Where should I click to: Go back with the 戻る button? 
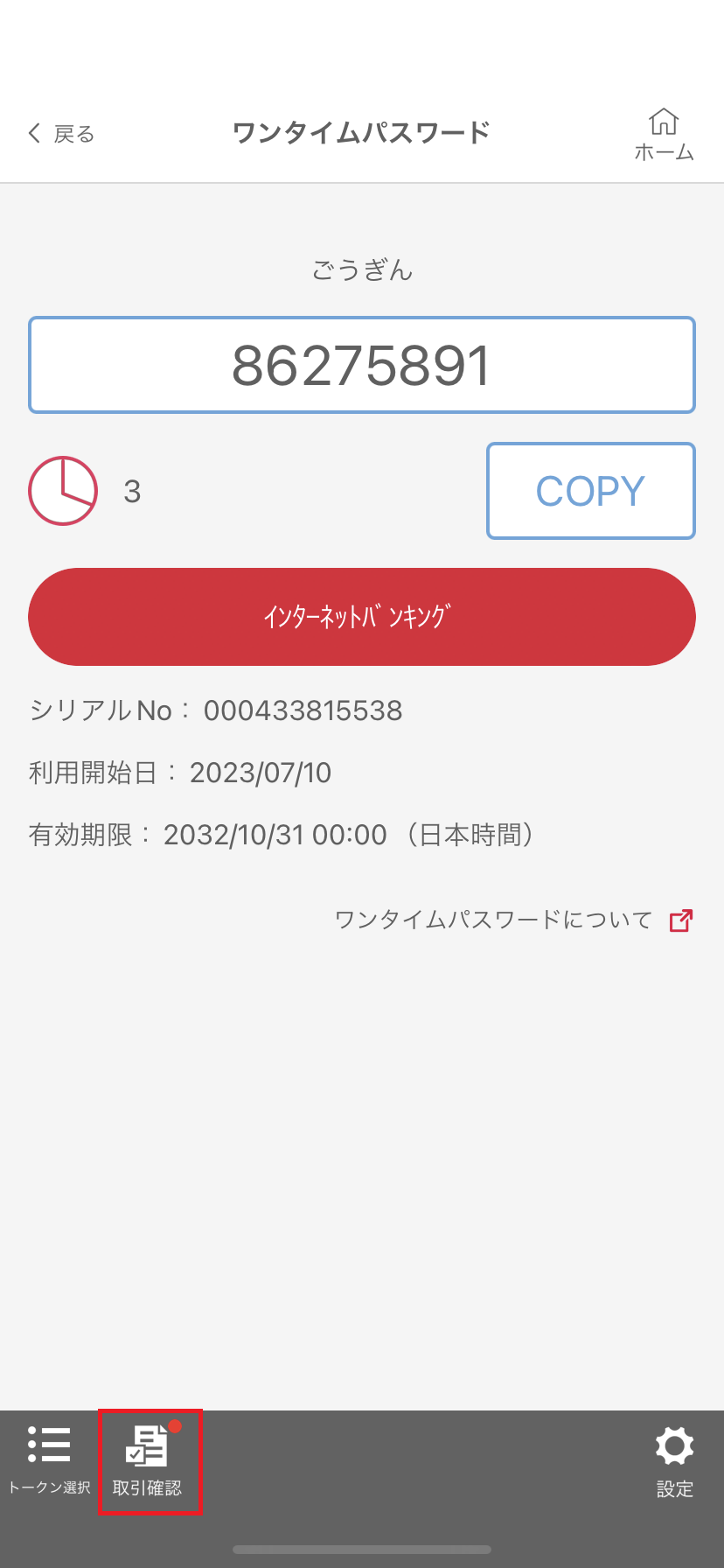coord(61,134)
